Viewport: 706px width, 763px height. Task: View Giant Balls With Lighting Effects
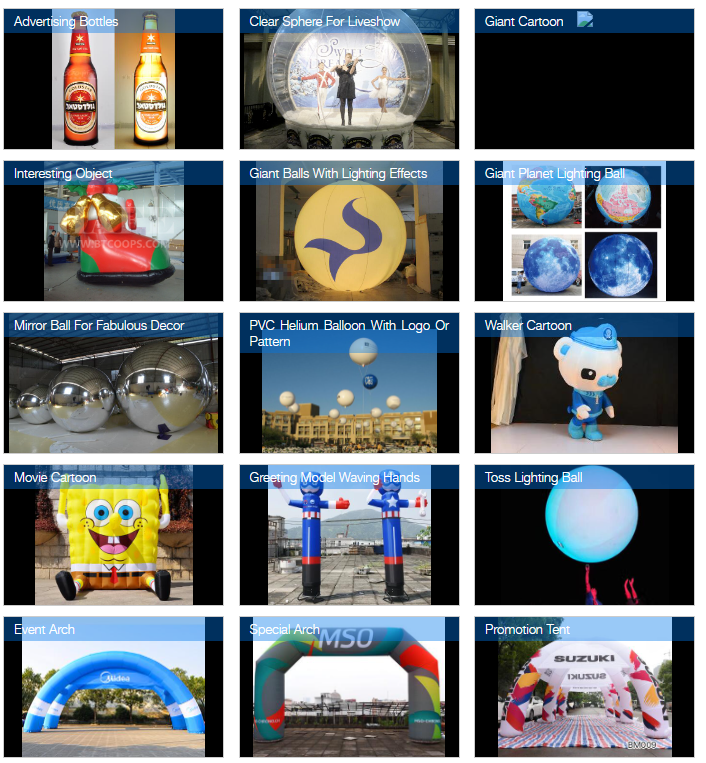tap(349, 232)
